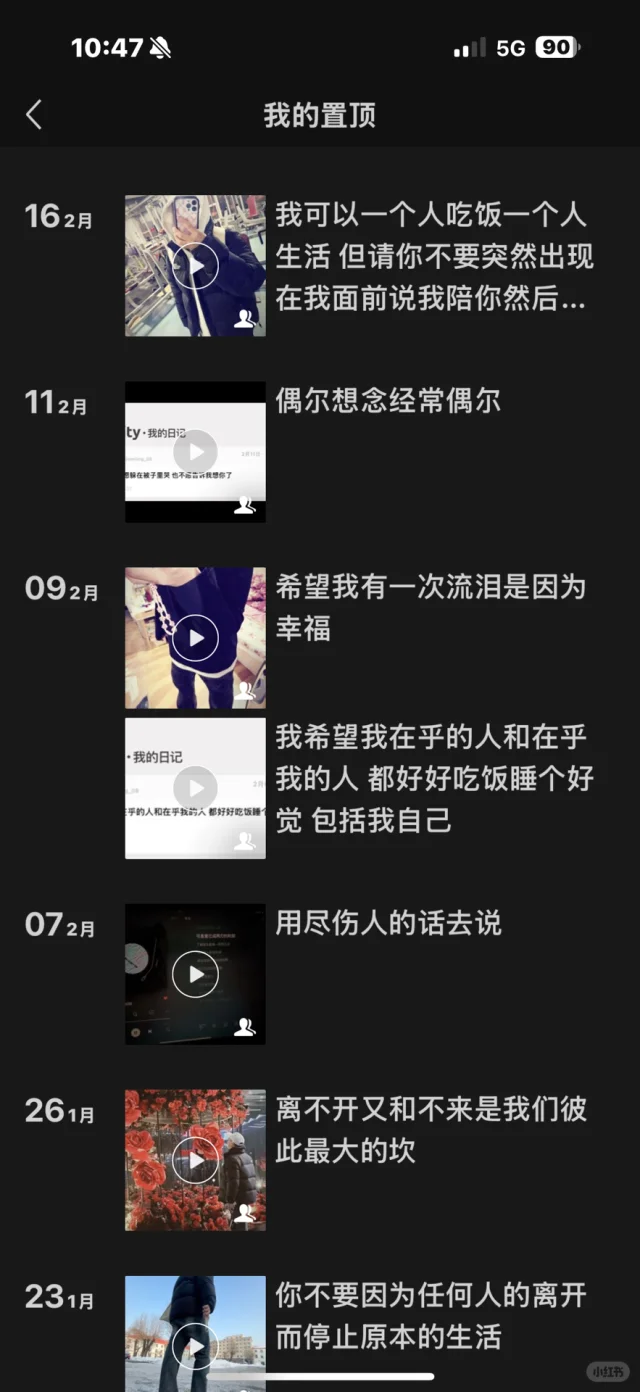Image resolution: width=640 pixels, height=1392 pixels.
Task: Go back from 我的置顶 page
Action: pyautogui.click(x=34, y=115)
